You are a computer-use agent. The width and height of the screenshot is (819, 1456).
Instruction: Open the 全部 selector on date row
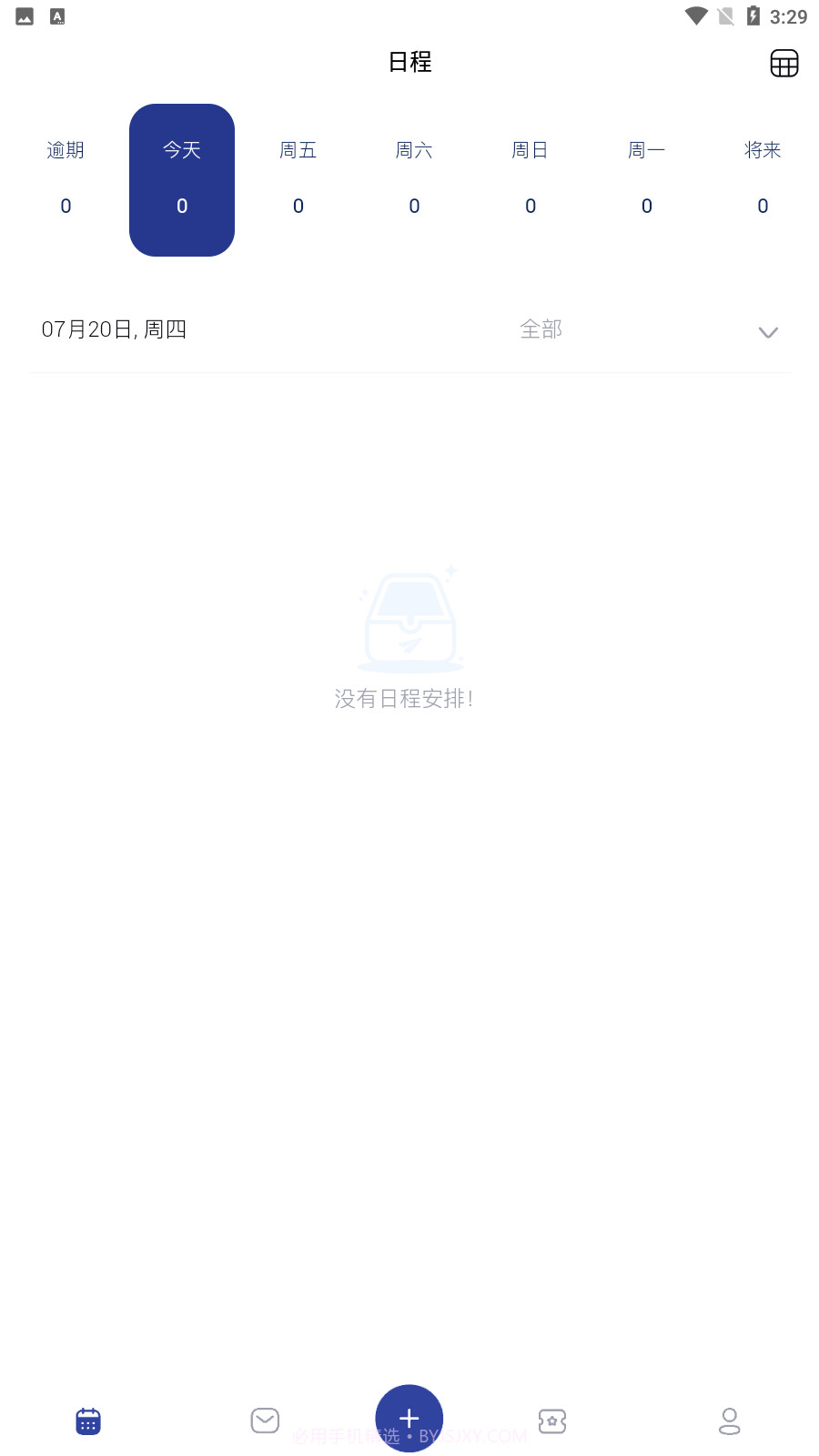click(x=541, y=329)
